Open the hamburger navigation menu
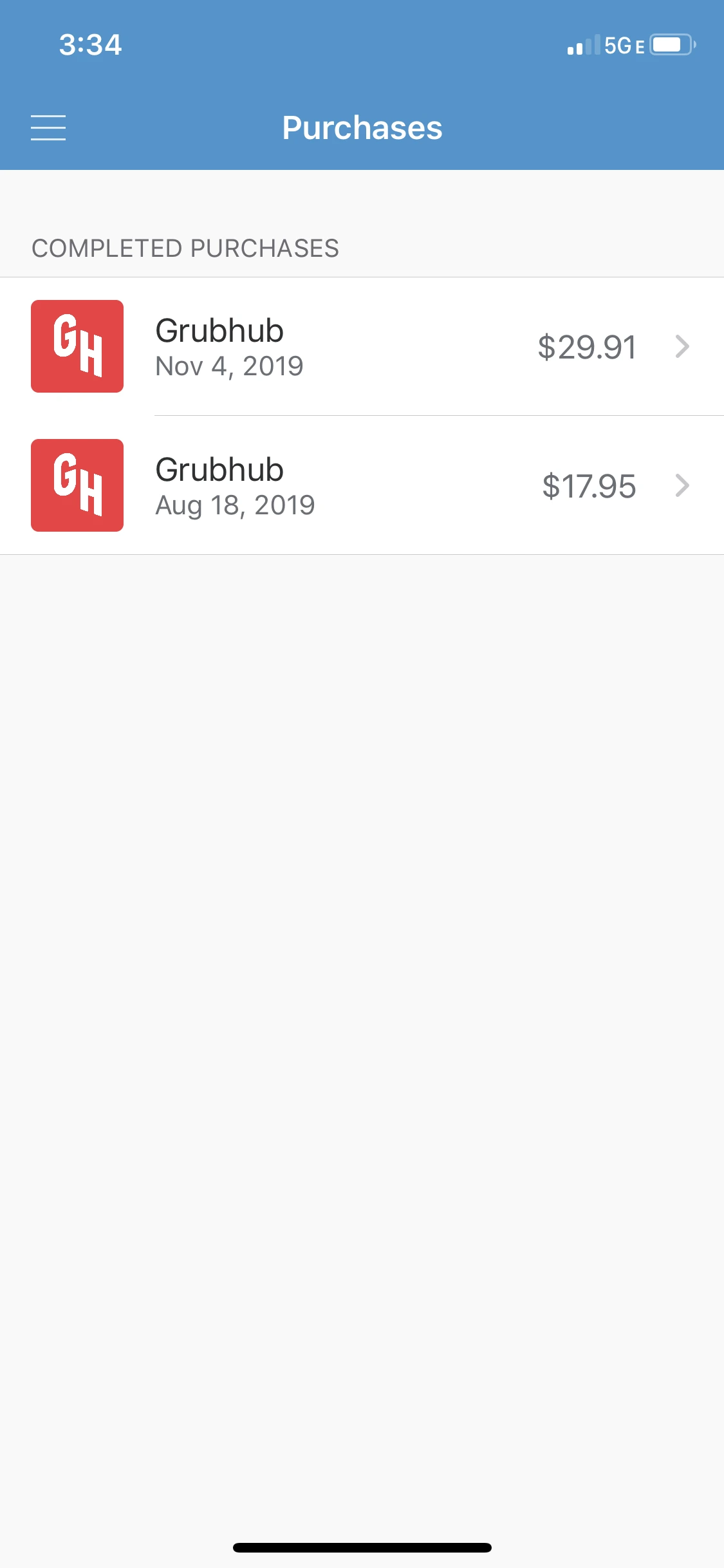The height and width of the screenshot is (1568, 724). click(48, 127)
